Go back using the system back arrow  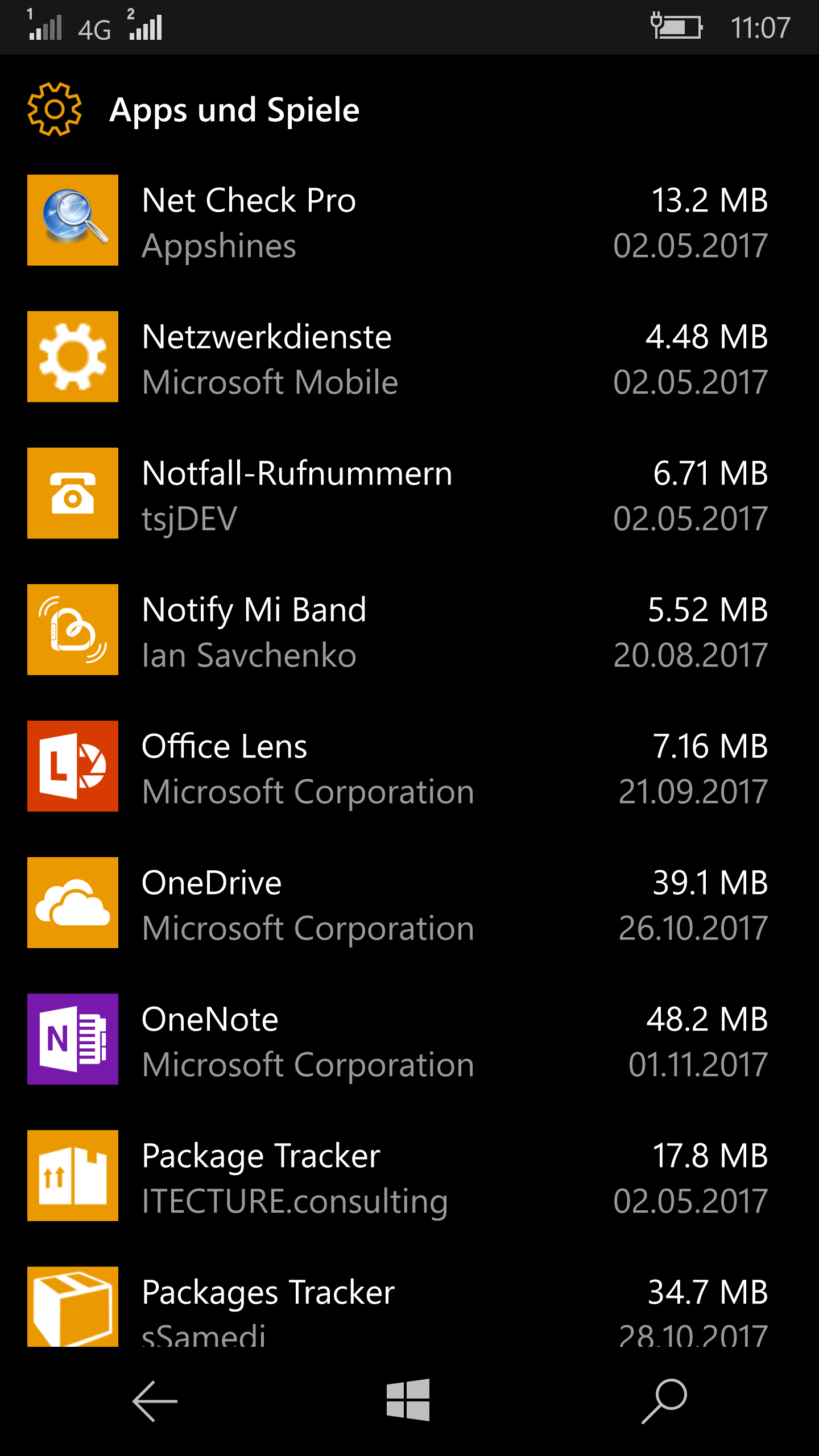155,1401
